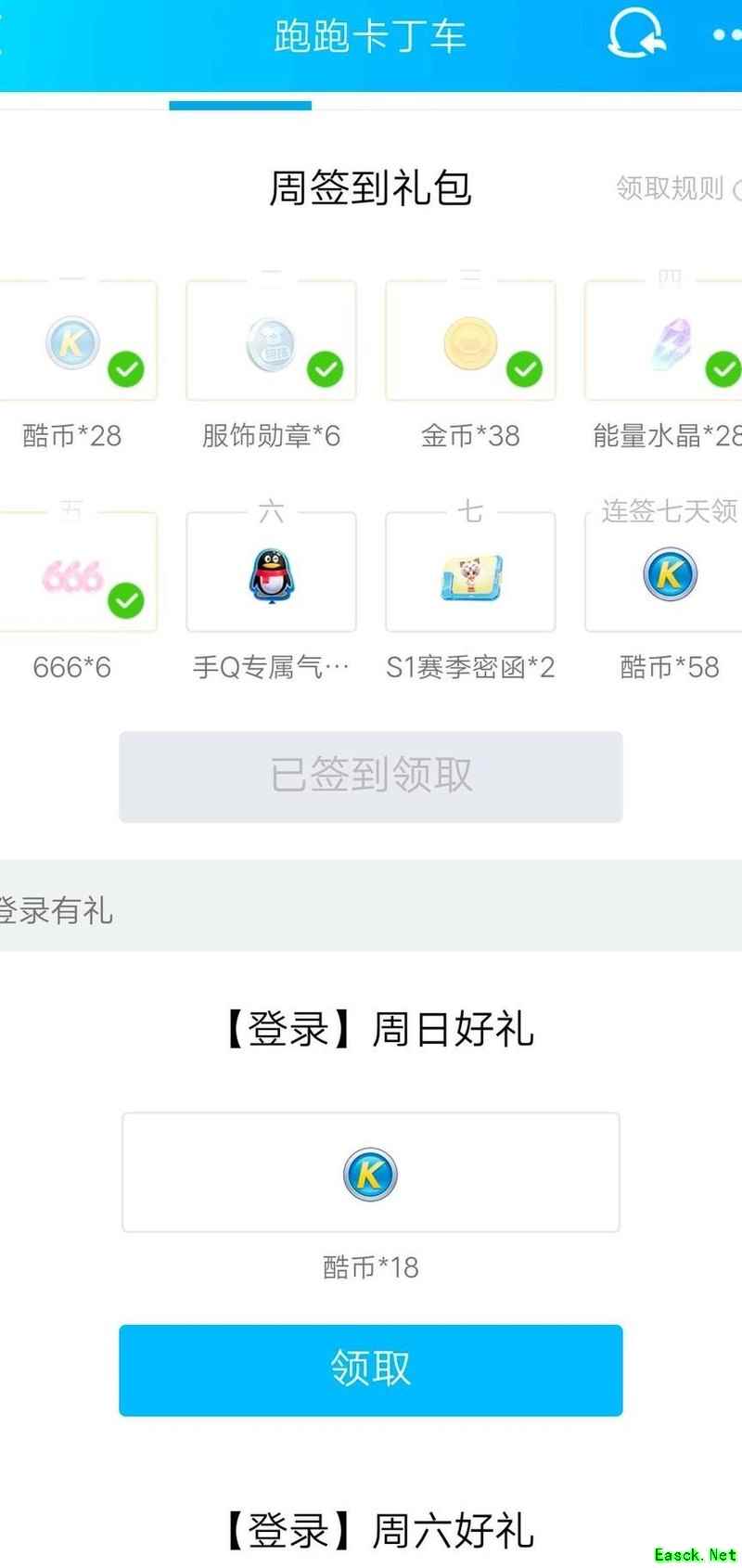
Task: Select the 服饰勋章*6 reward tile
Action: [x=271, y=341]
